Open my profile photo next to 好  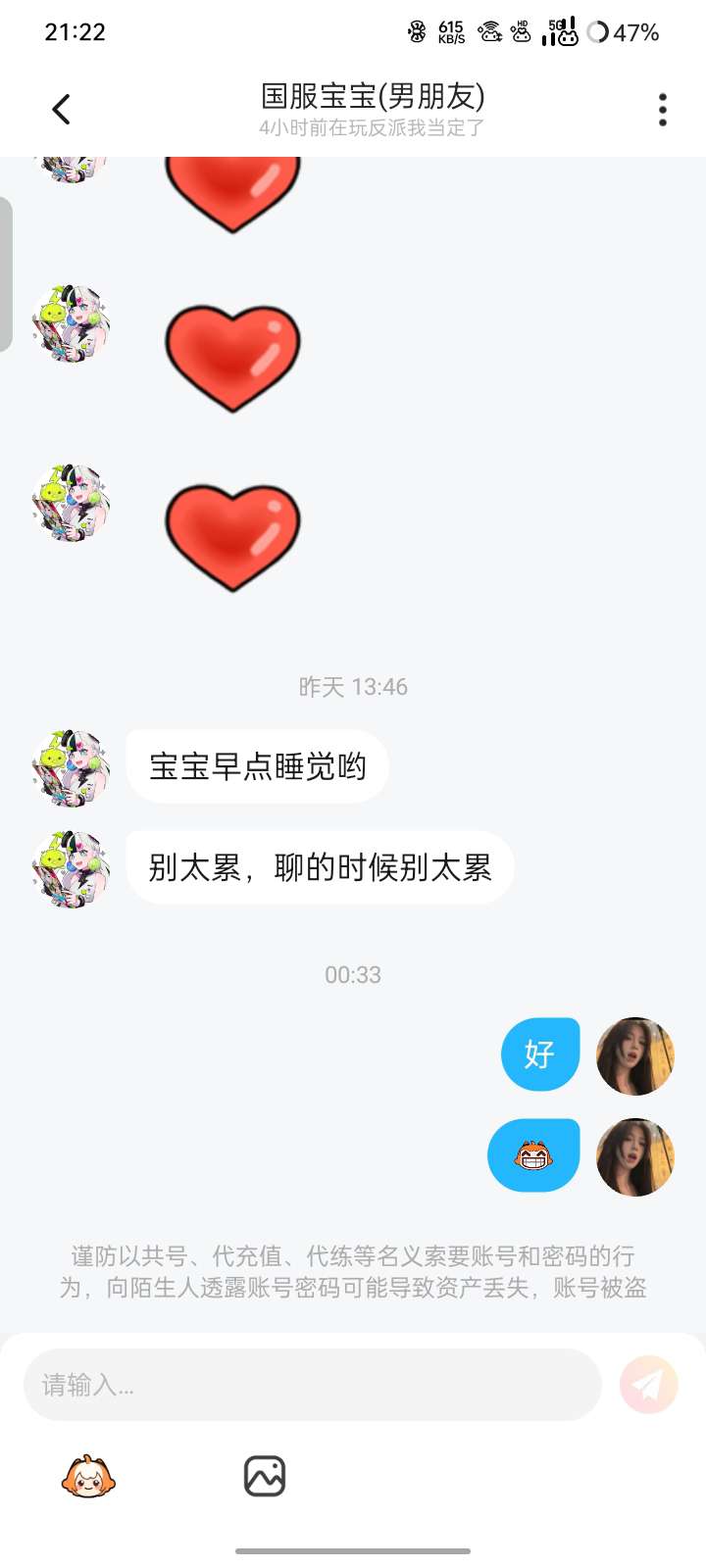point(635,1055)
